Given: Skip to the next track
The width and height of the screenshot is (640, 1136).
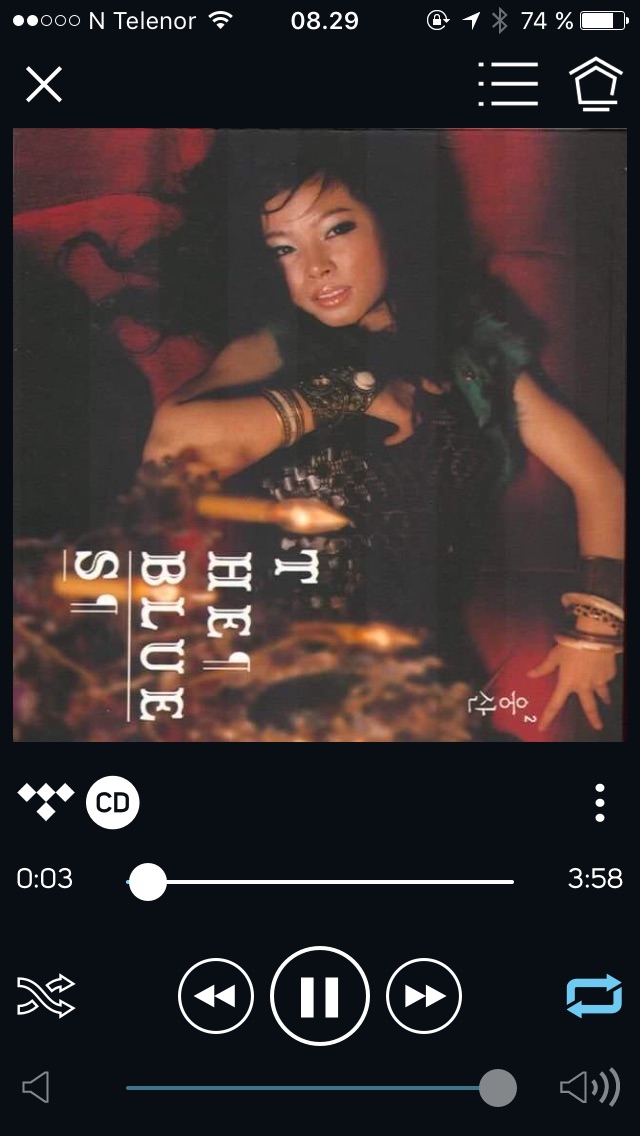Looking at the screenshot, I should point(424,996).
